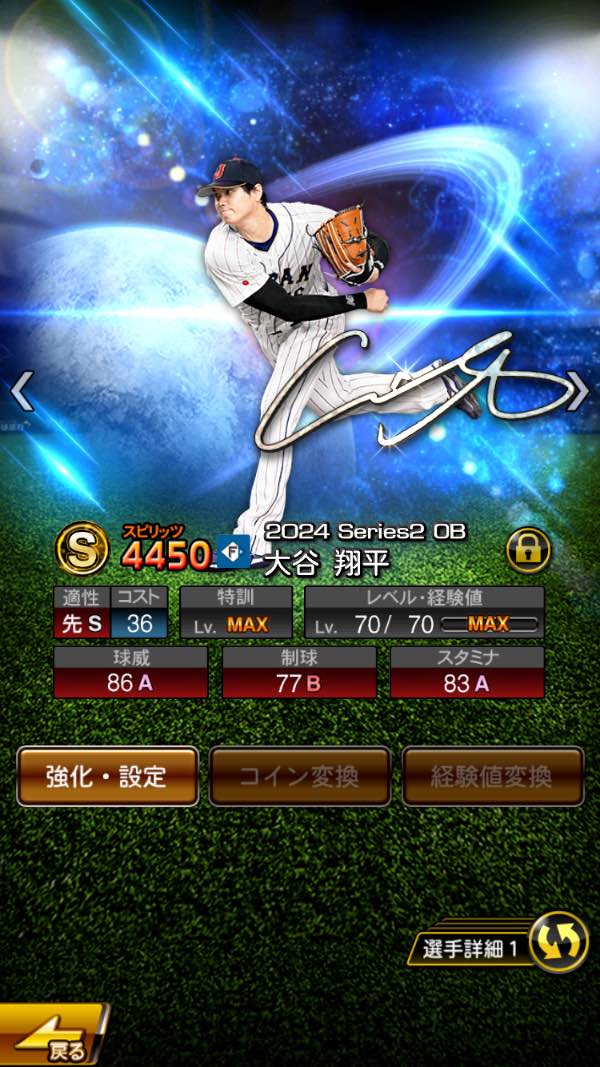The image size is (600, 1067).
Task: Go to the previous player card
Action: 22,392
